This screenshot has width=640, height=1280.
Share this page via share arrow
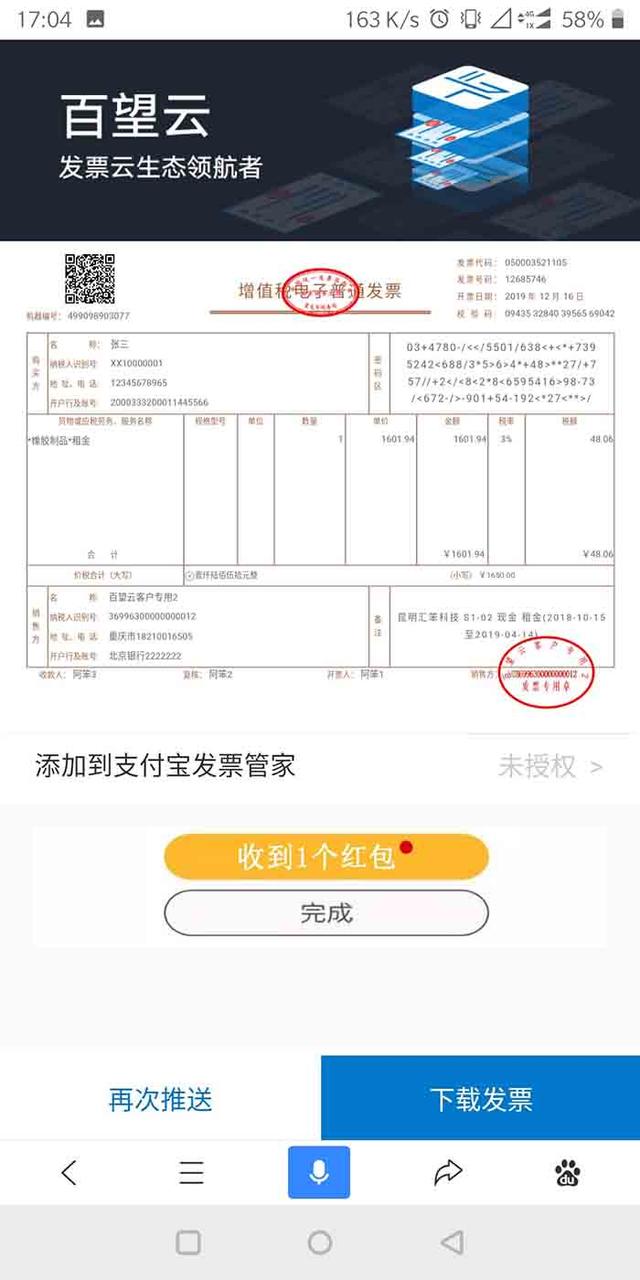tap(448, 1172)
